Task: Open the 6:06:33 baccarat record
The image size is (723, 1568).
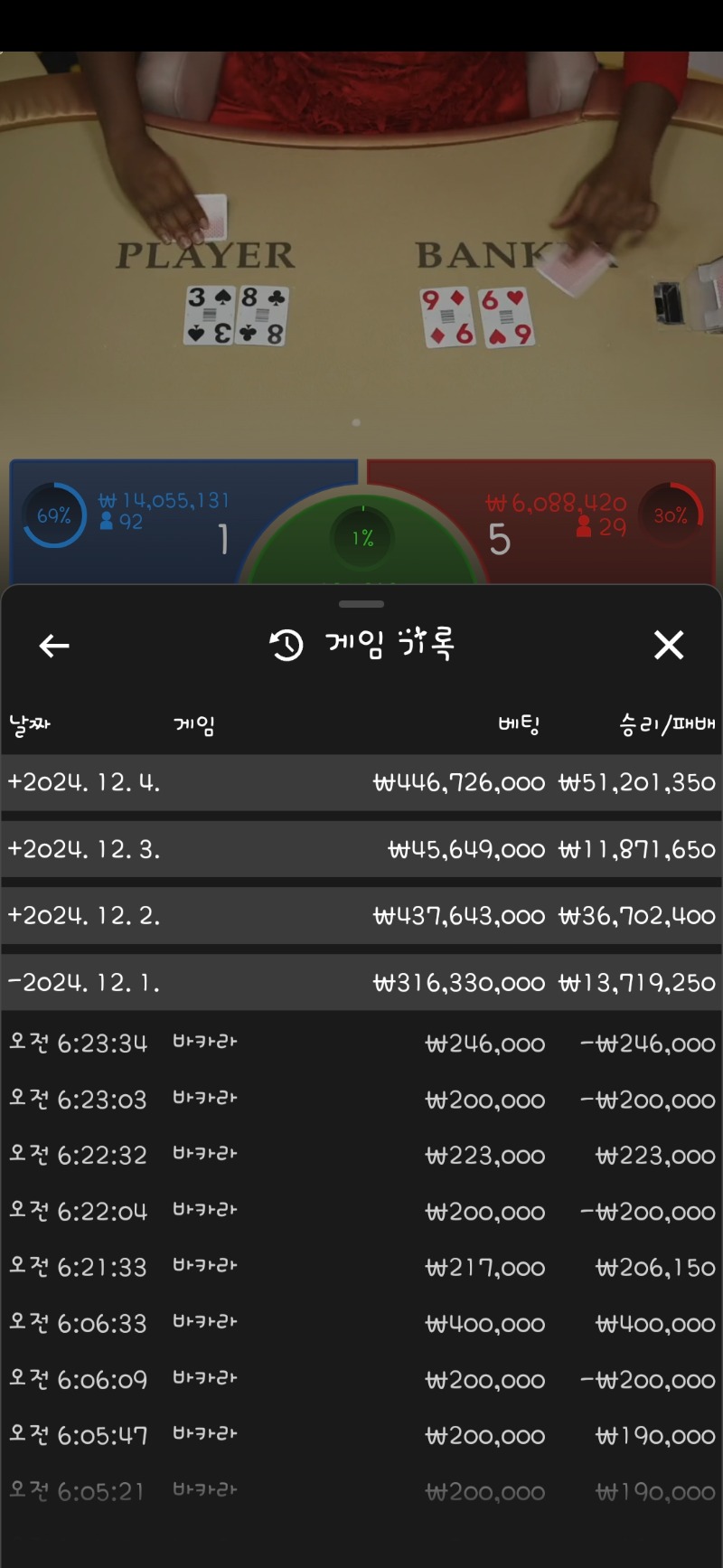Action: (x=361, y=1323)
